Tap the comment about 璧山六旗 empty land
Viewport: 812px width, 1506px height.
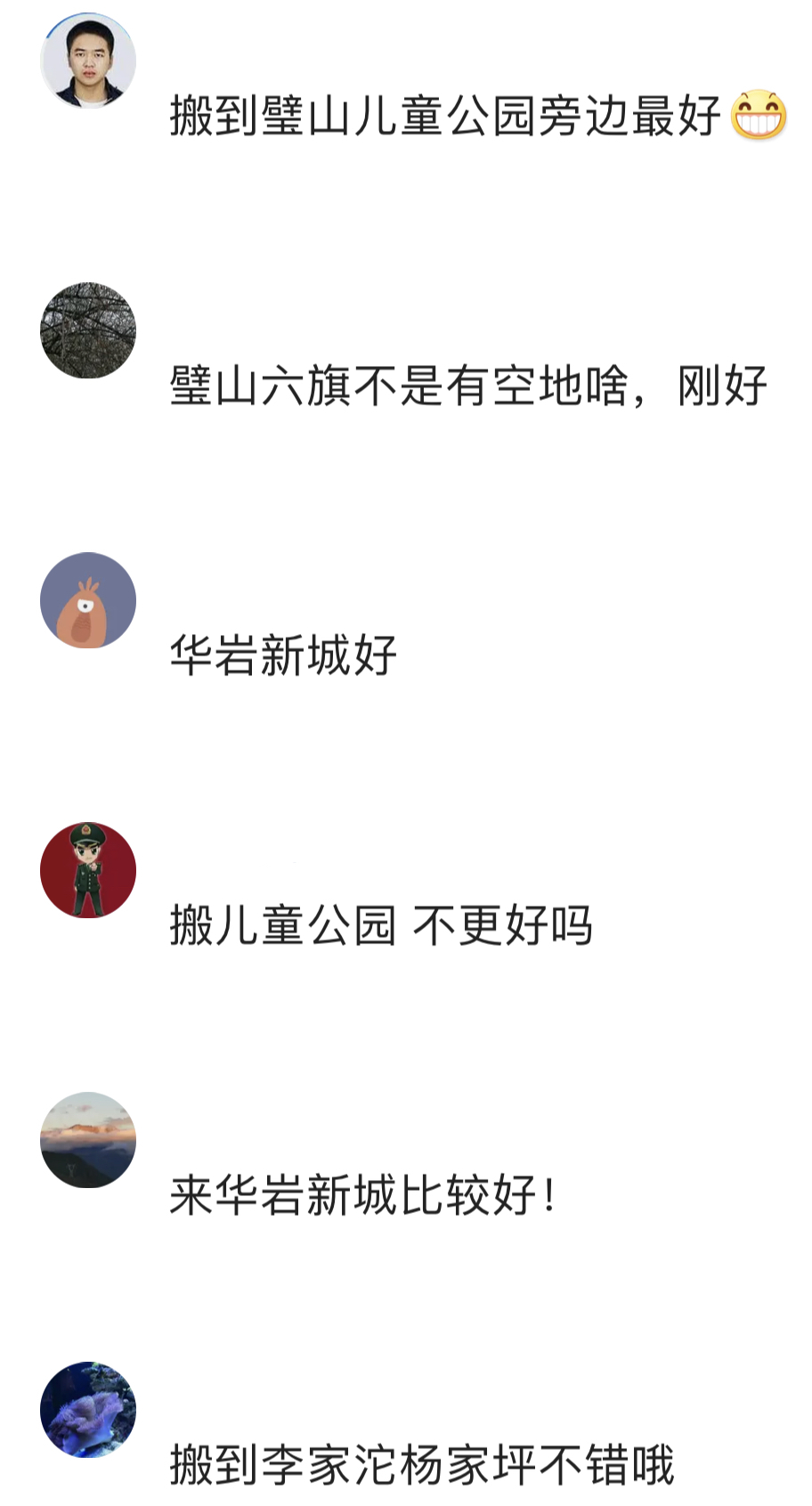coord(472,385)
